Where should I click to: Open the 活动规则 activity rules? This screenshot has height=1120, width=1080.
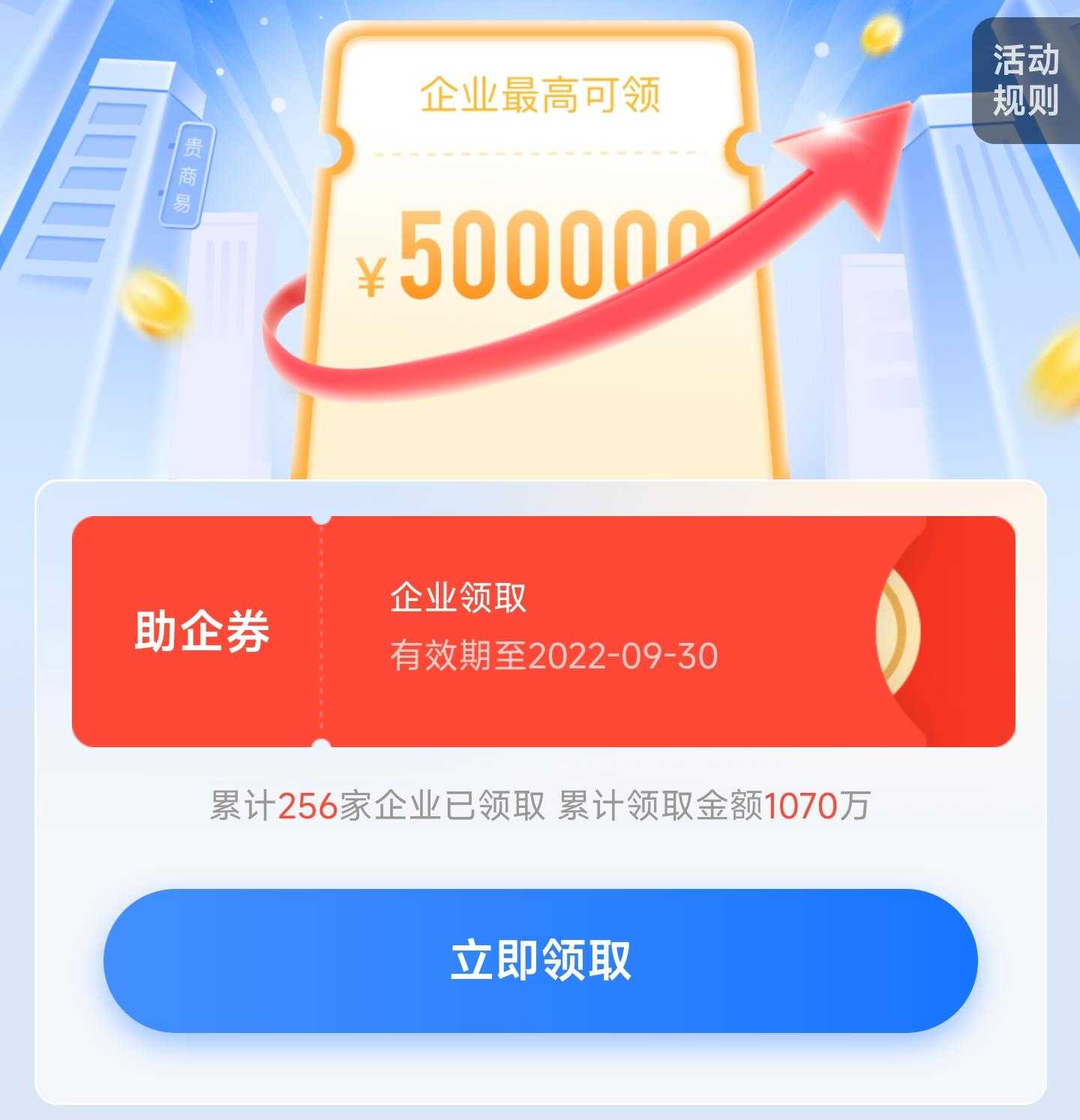tap(1025, 80)
